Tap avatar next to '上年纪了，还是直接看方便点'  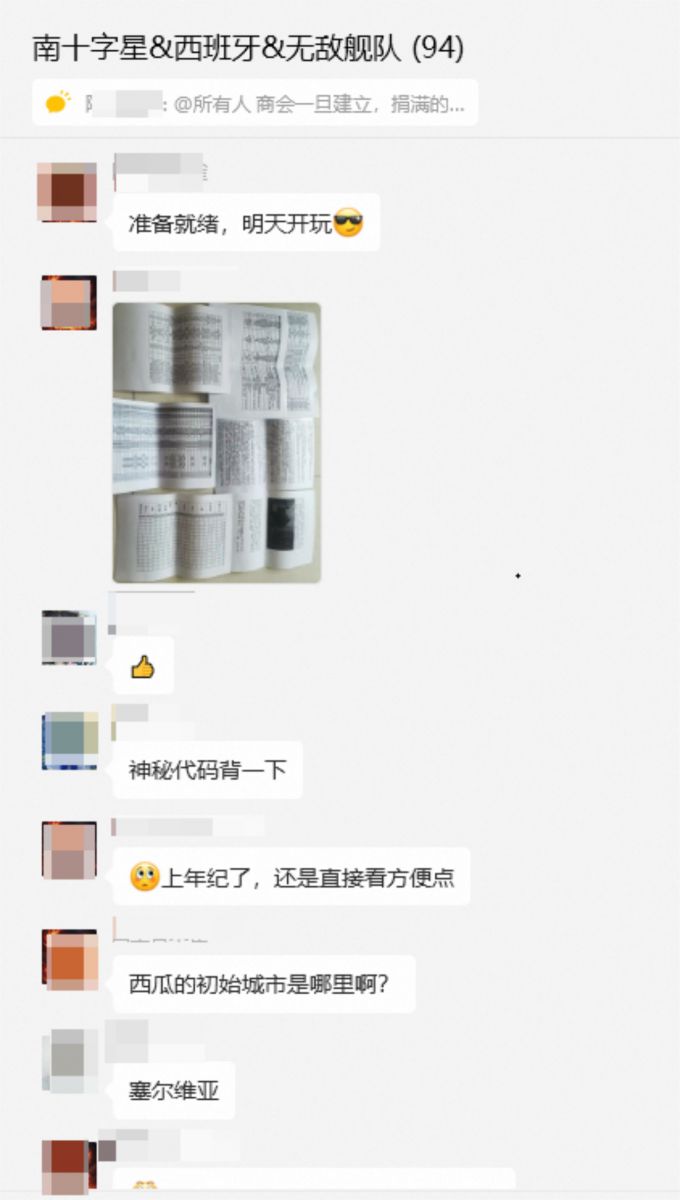(69, 850)
